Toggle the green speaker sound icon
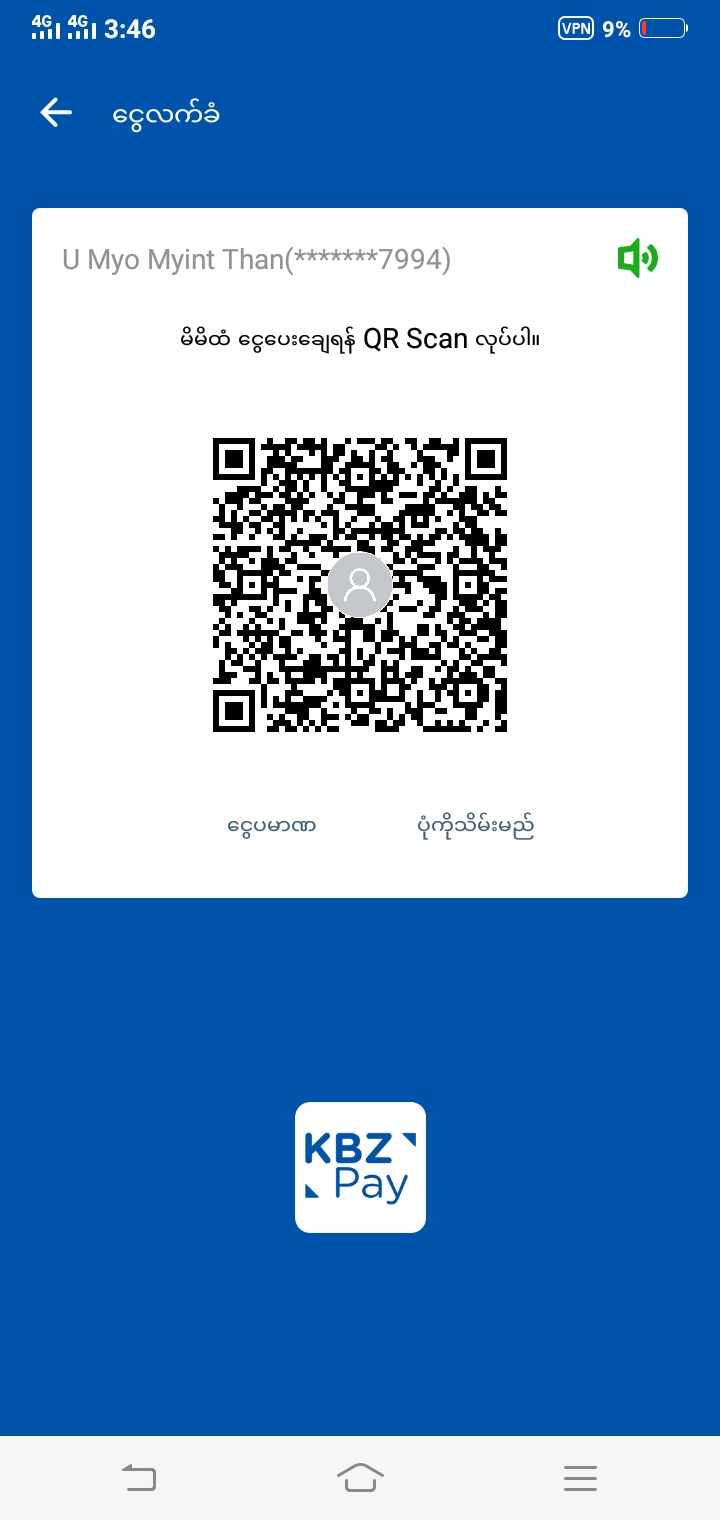 coord(637,259)
